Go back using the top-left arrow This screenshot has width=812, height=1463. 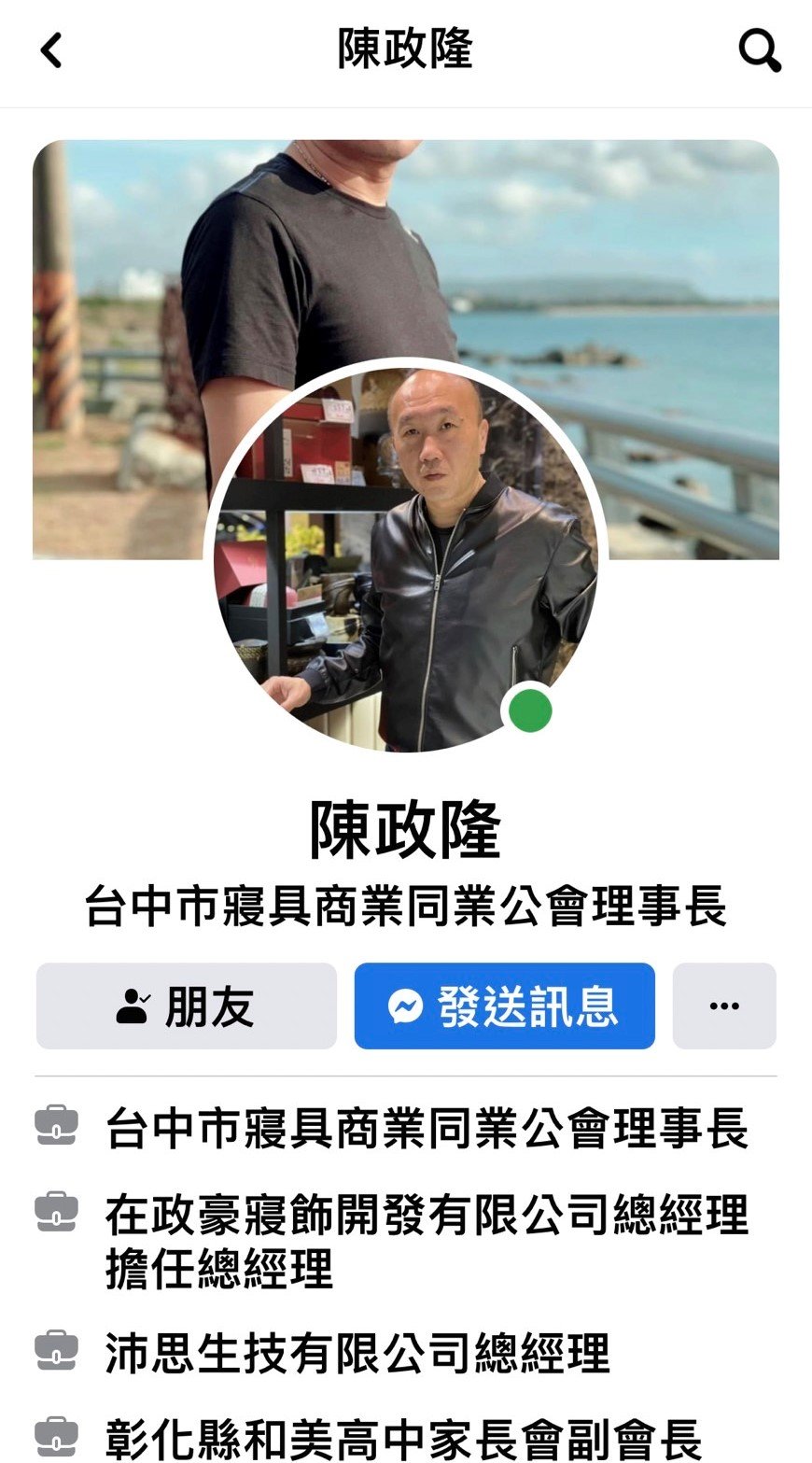pos(51,50)
